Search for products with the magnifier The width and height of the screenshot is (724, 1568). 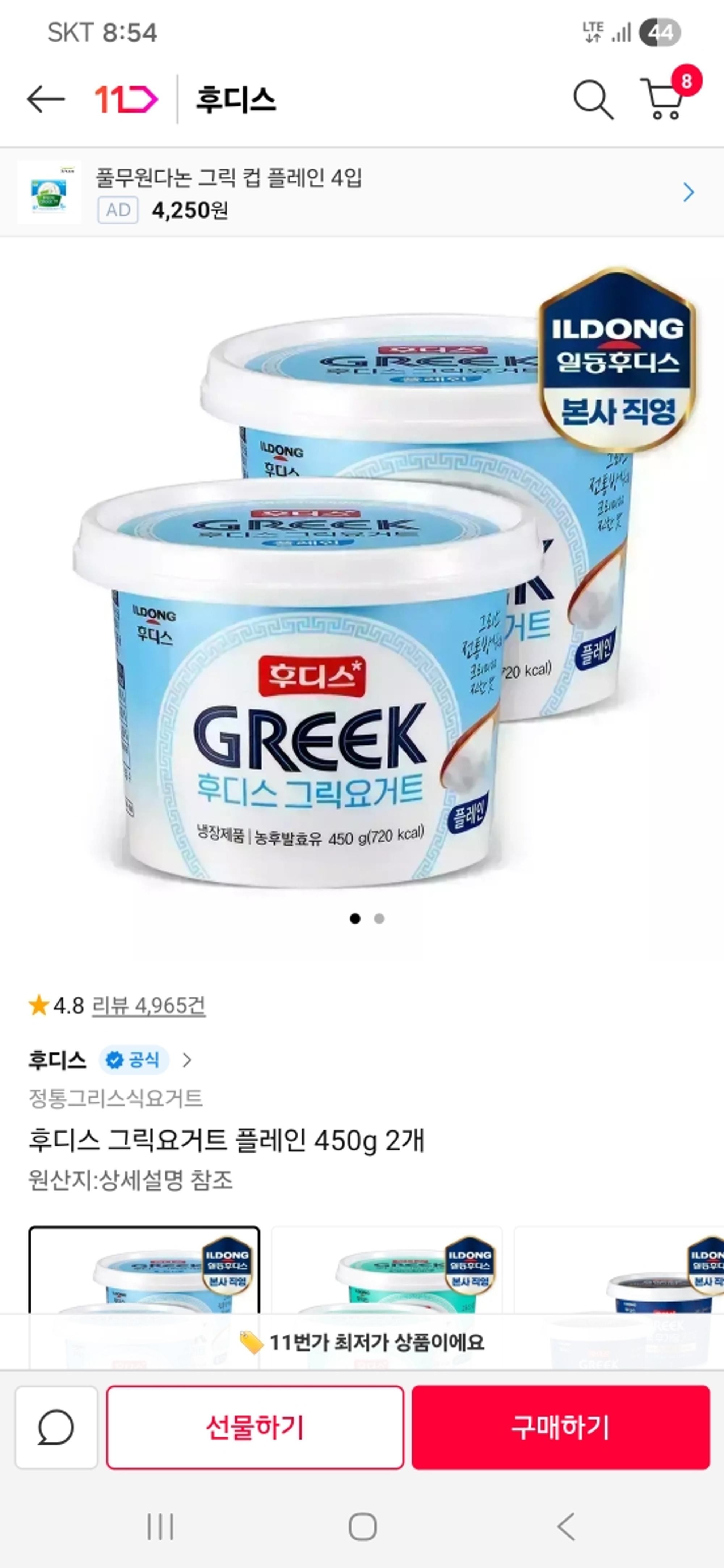593,99
